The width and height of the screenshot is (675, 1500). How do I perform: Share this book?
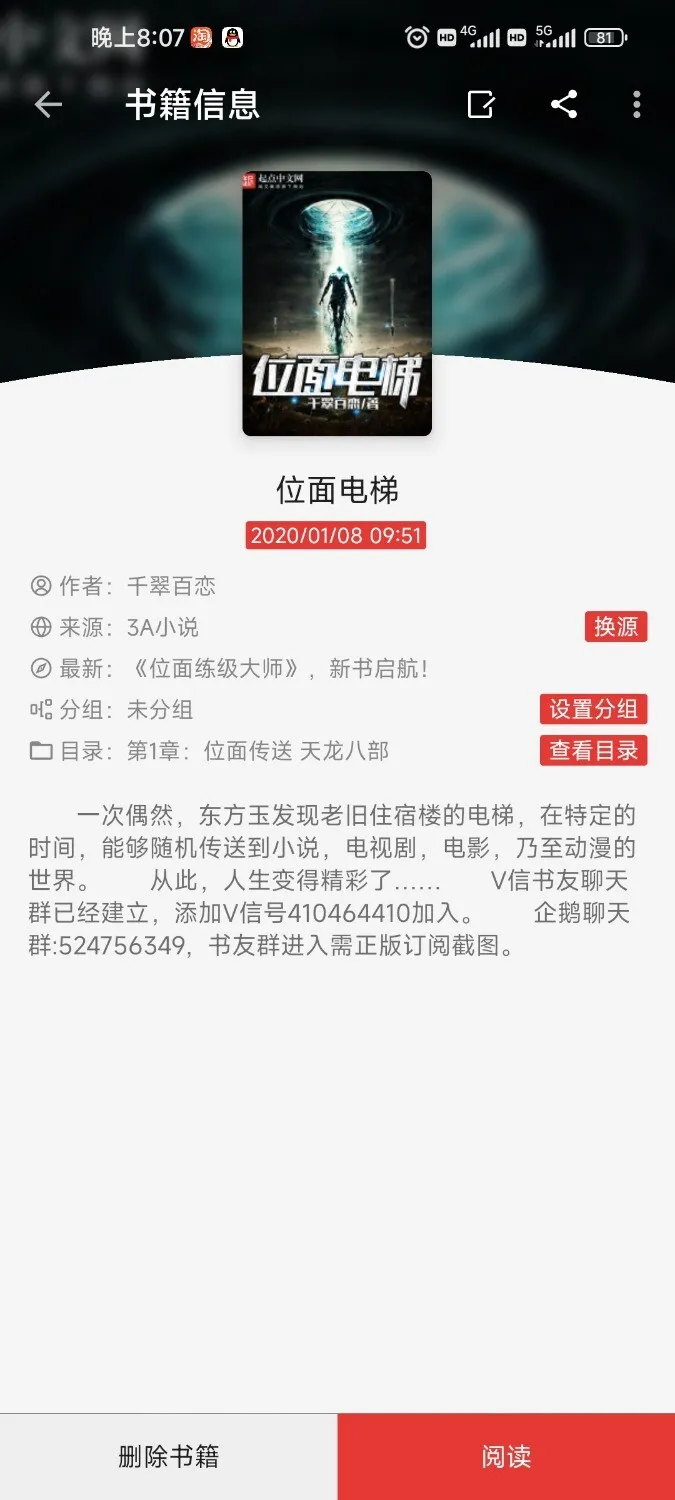click(x=564, y=104)
